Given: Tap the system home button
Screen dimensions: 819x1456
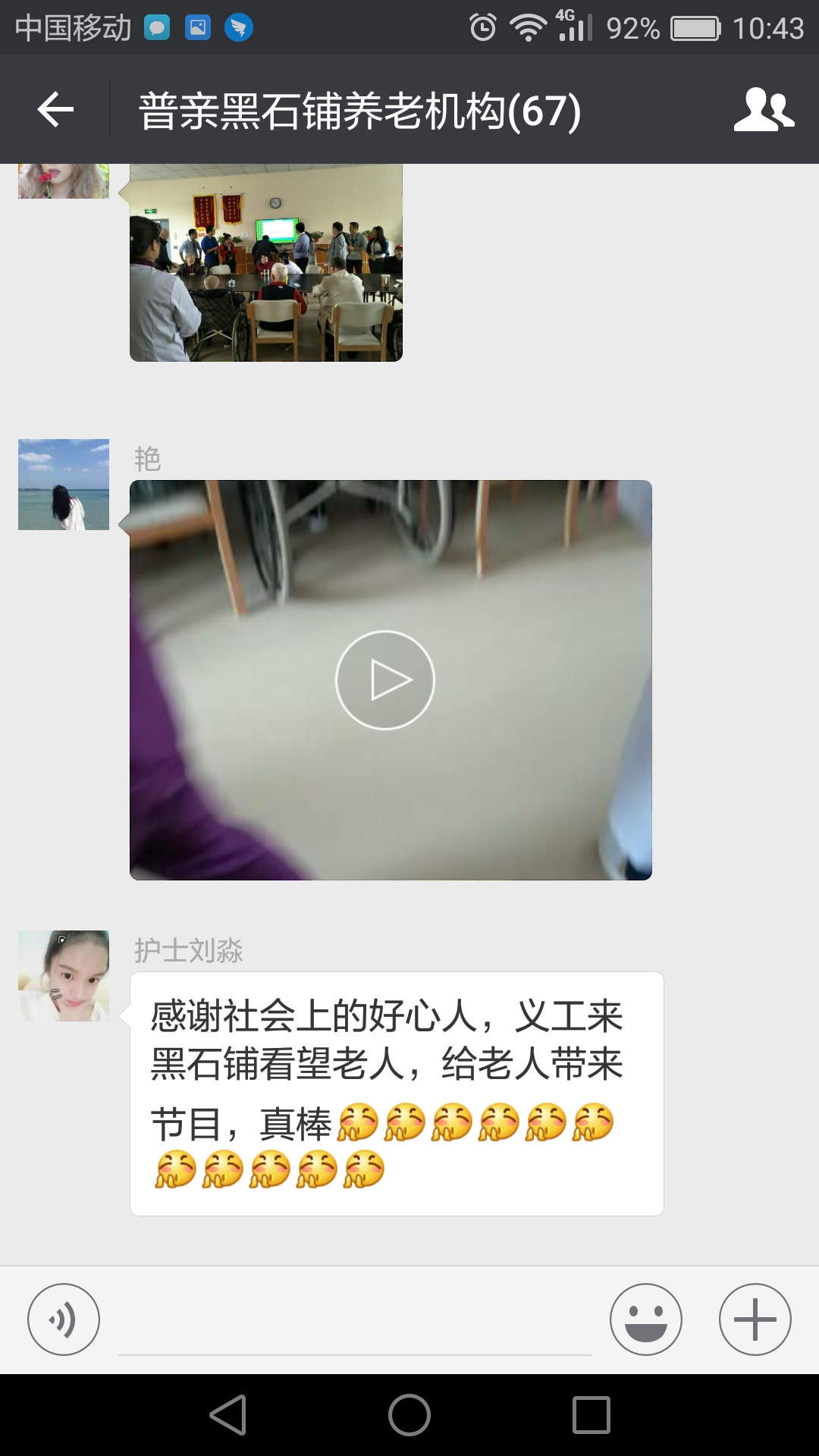Looking at the screenshot, I should tap(409, 1415).
